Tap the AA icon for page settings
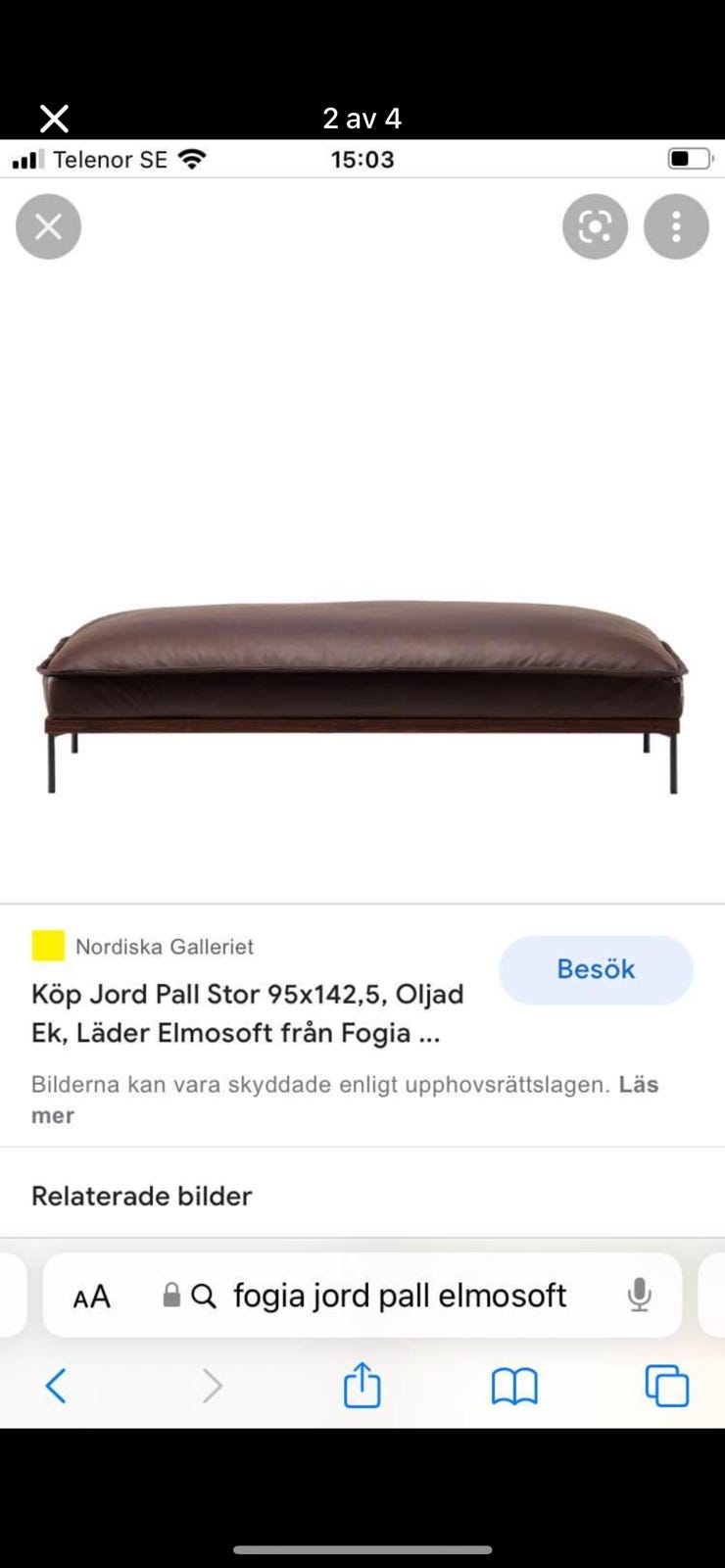The image size is (725, 1568). [90, 1295]
